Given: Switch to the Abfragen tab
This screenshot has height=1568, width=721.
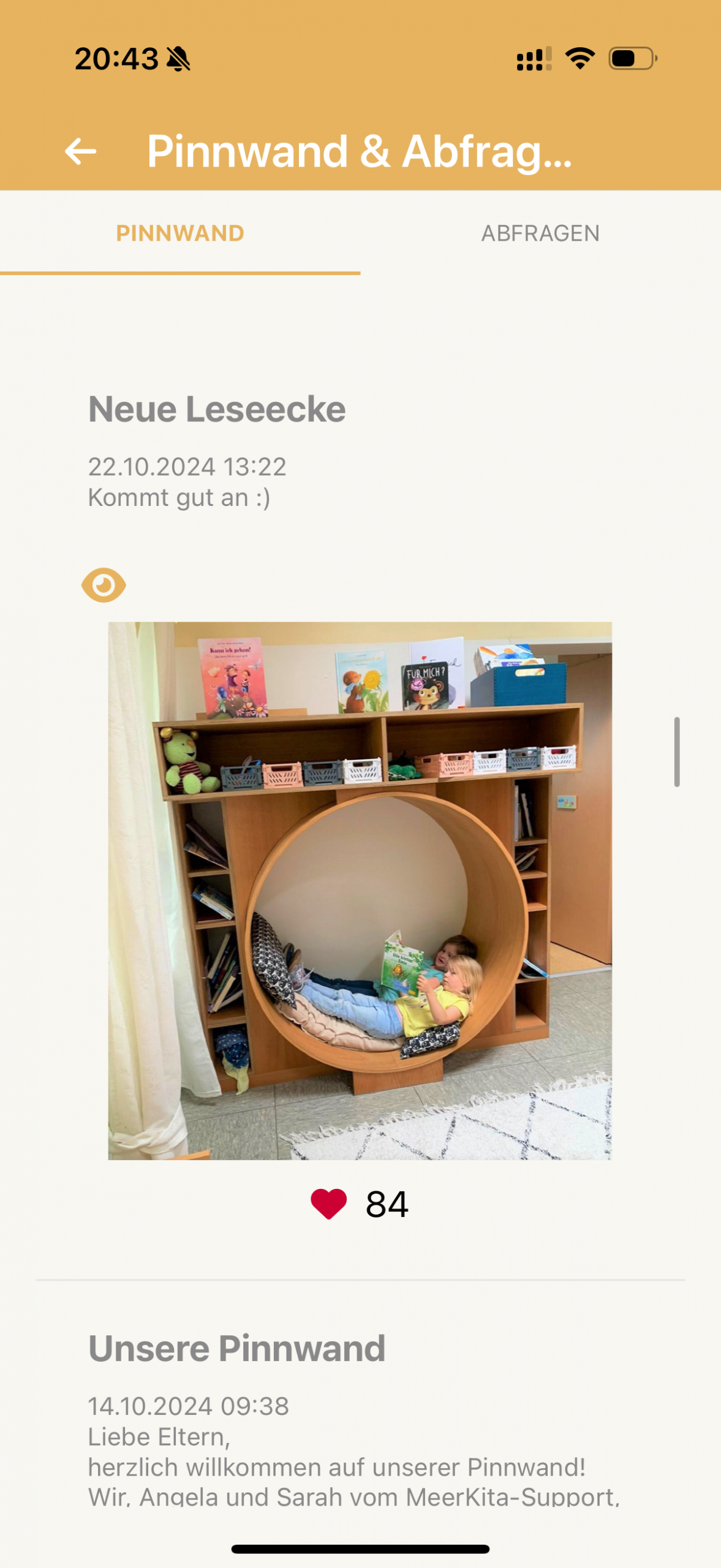Looking at the screenshot, I should (x=540, y=233).
